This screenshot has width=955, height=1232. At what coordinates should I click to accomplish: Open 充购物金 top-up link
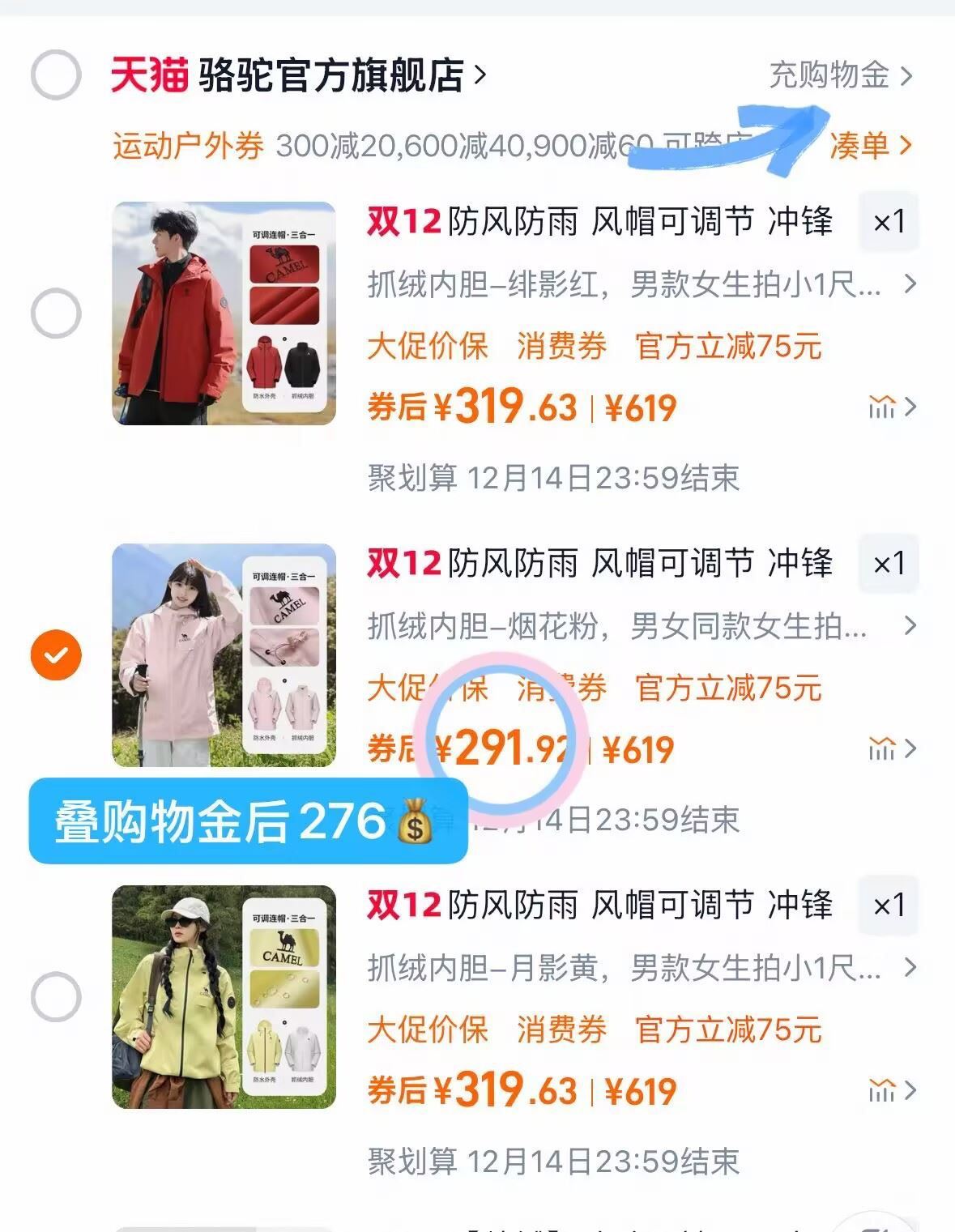coord(839,75)
